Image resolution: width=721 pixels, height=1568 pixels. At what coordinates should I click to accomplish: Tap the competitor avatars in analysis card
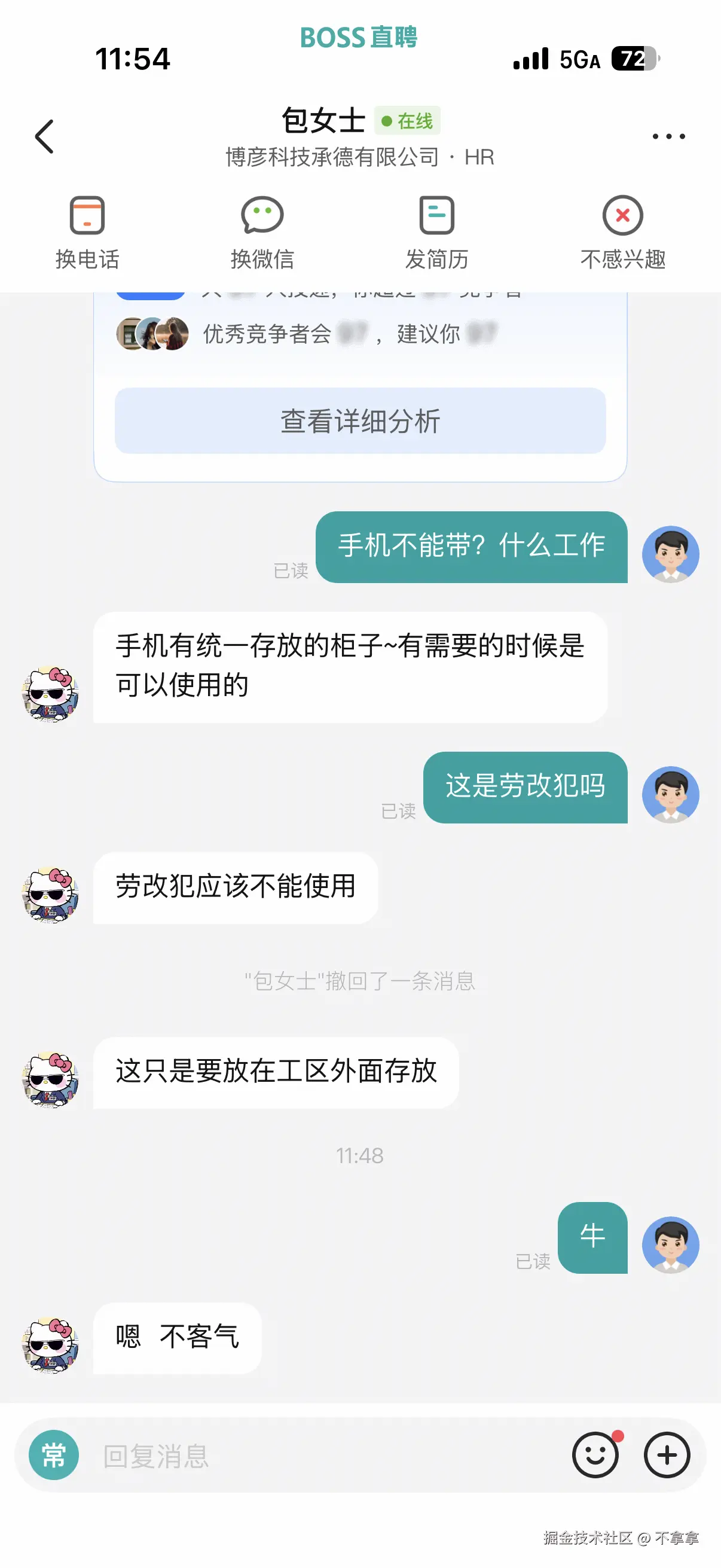[153, 334]
